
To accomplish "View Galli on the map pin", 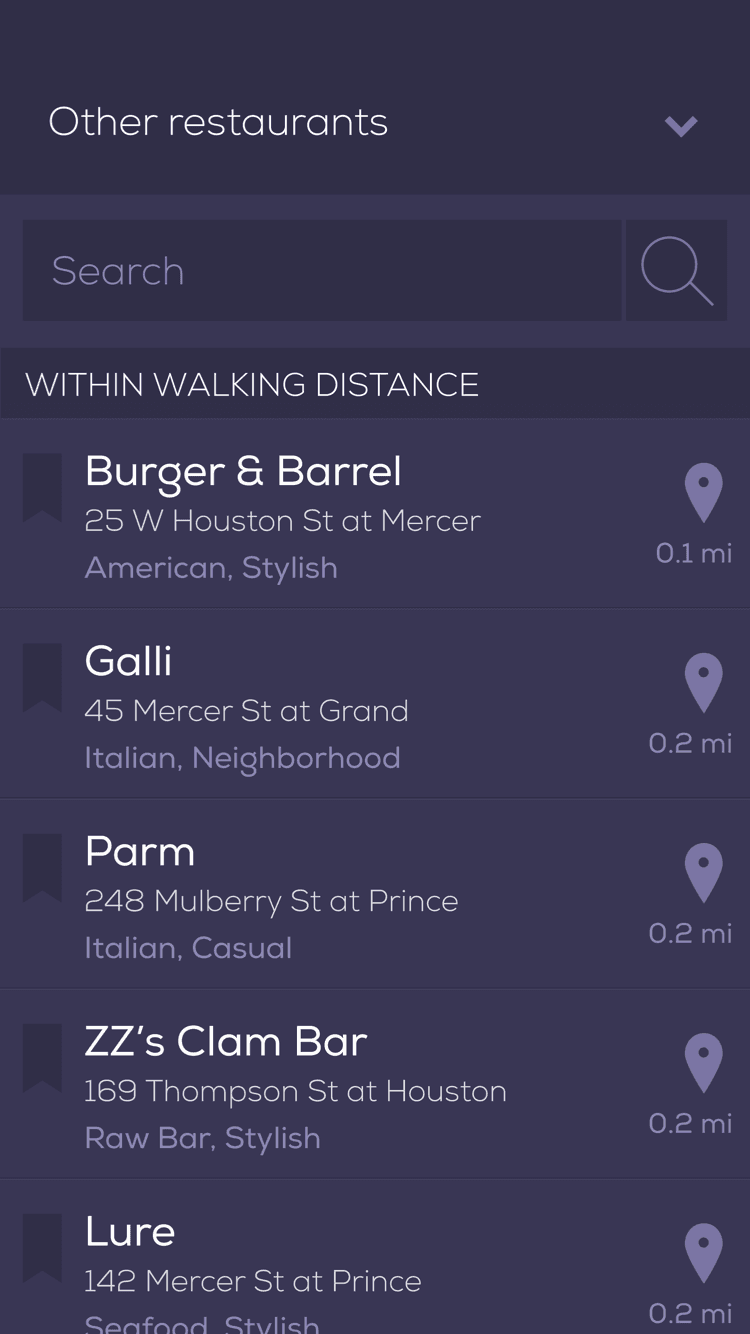I will point(703,683).
